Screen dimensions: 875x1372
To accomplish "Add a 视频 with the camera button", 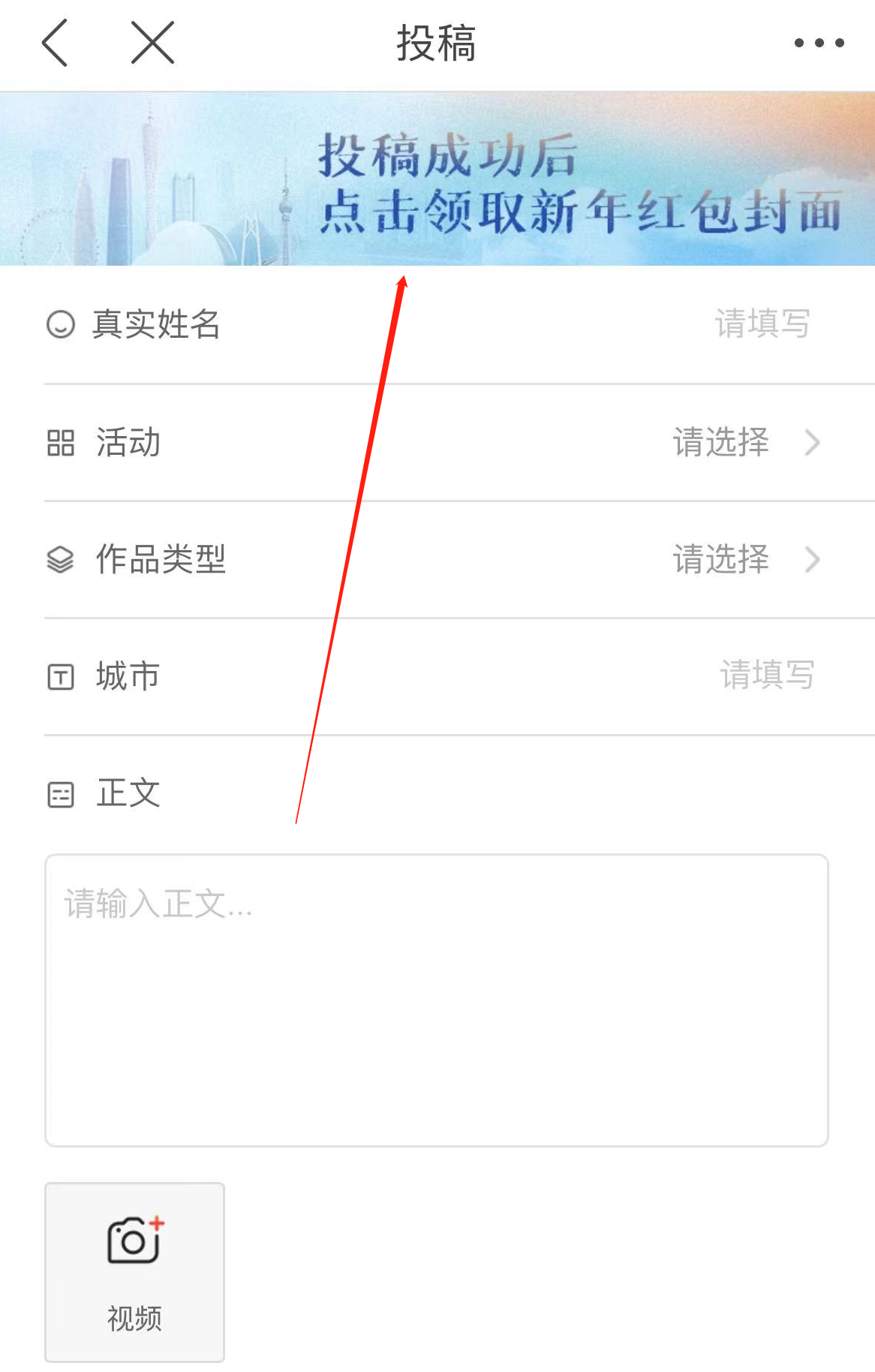I will point(135,1271).
